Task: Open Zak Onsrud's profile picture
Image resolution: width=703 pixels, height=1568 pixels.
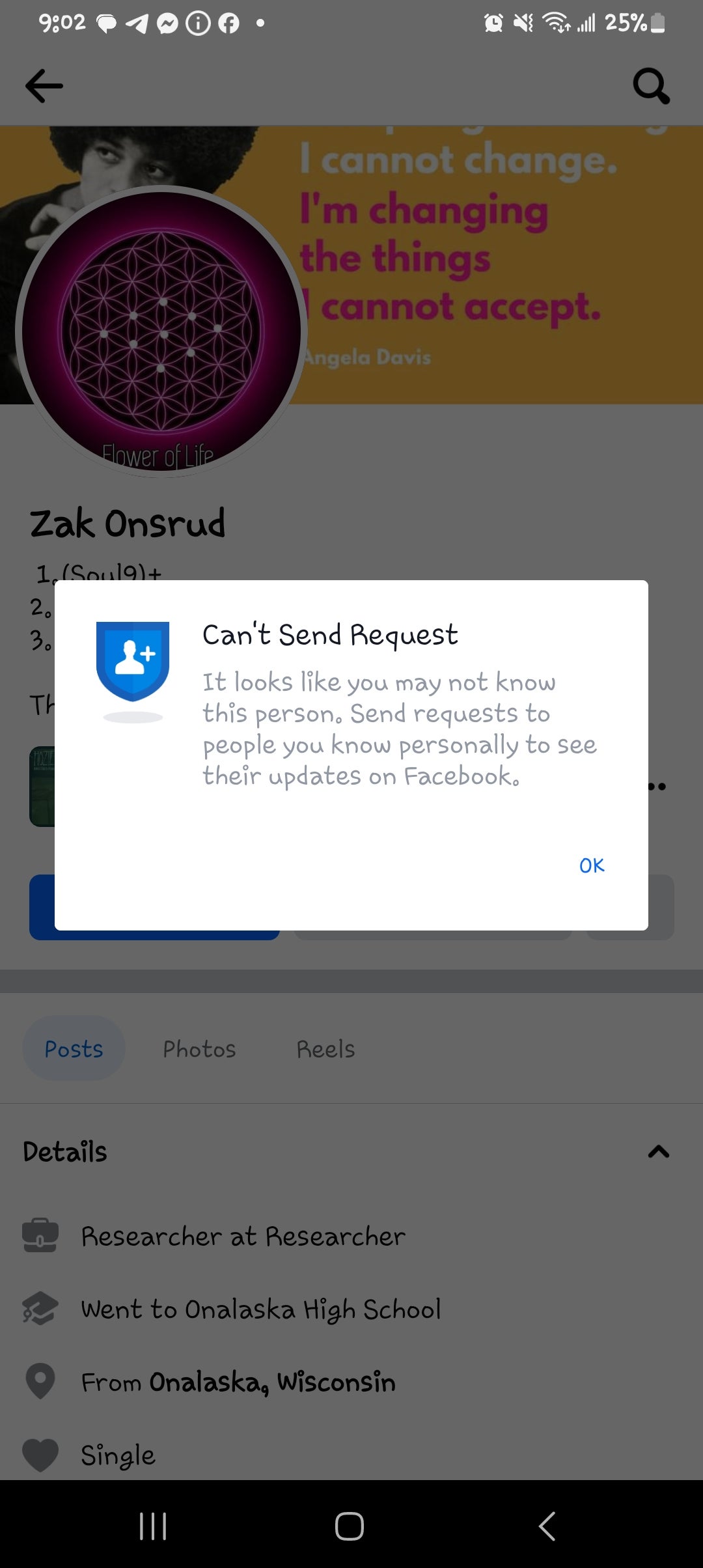Action: (x=161, y=331)
